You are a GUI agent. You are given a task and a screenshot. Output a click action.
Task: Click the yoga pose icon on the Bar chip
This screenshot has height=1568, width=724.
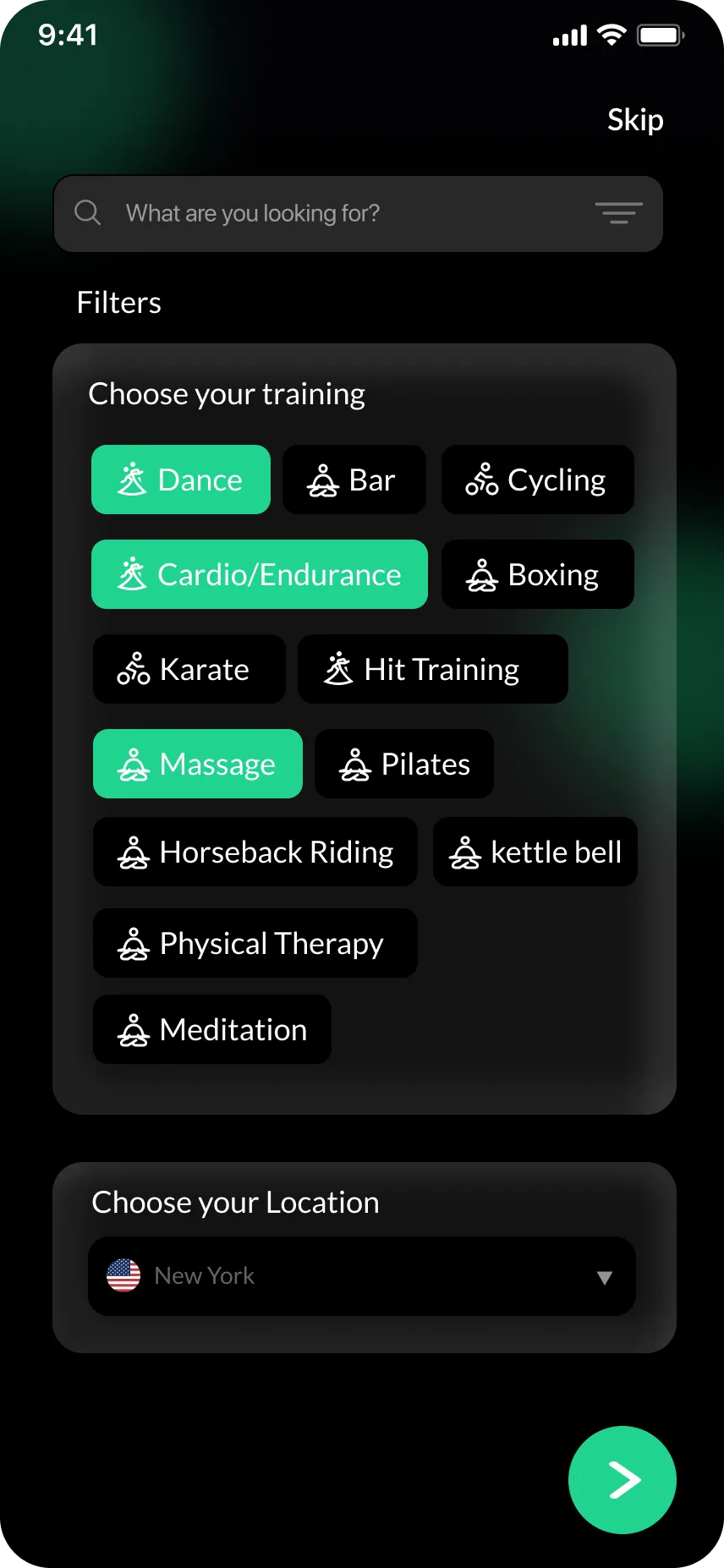322,480
